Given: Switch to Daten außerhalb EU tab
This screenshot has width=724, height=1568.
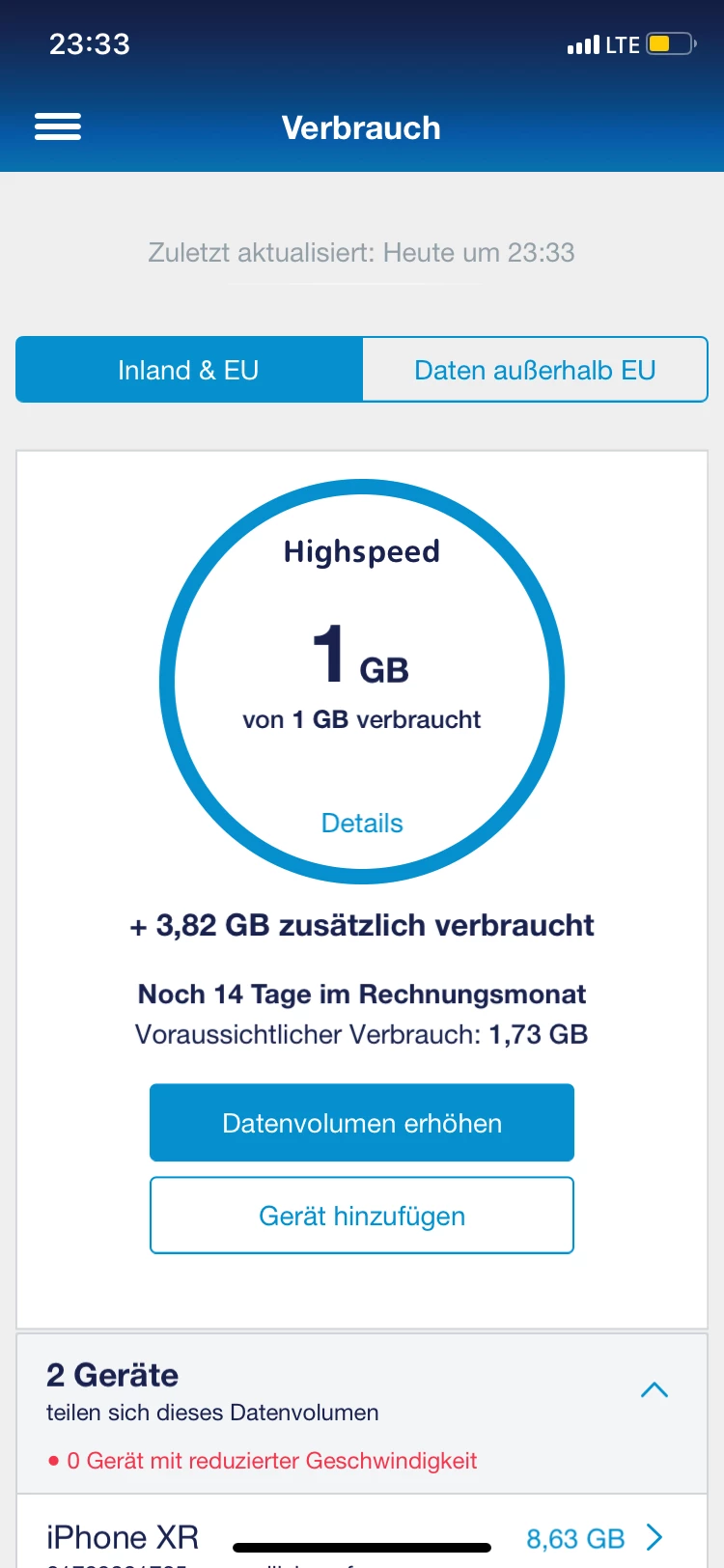Looking at the screenshot, I should coord(535,370).
